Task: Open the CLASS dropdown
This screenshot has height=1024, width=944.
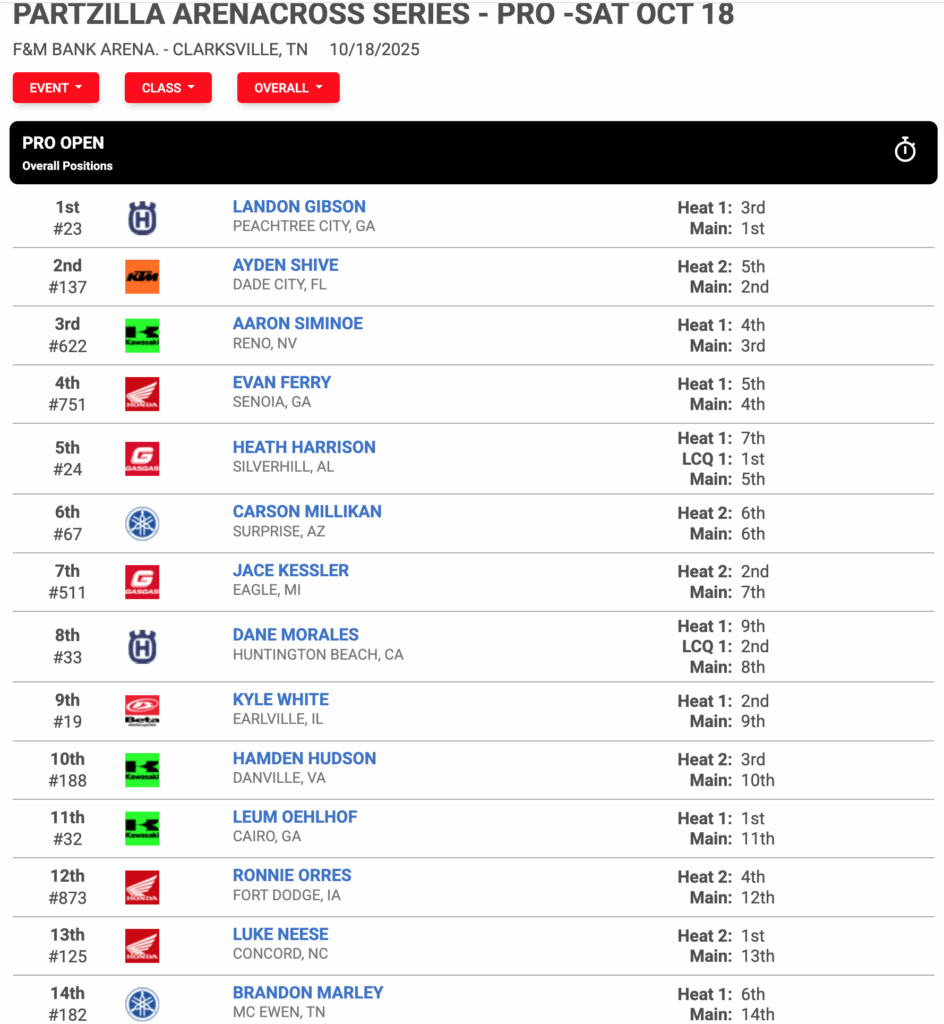Action: [168, 88]
